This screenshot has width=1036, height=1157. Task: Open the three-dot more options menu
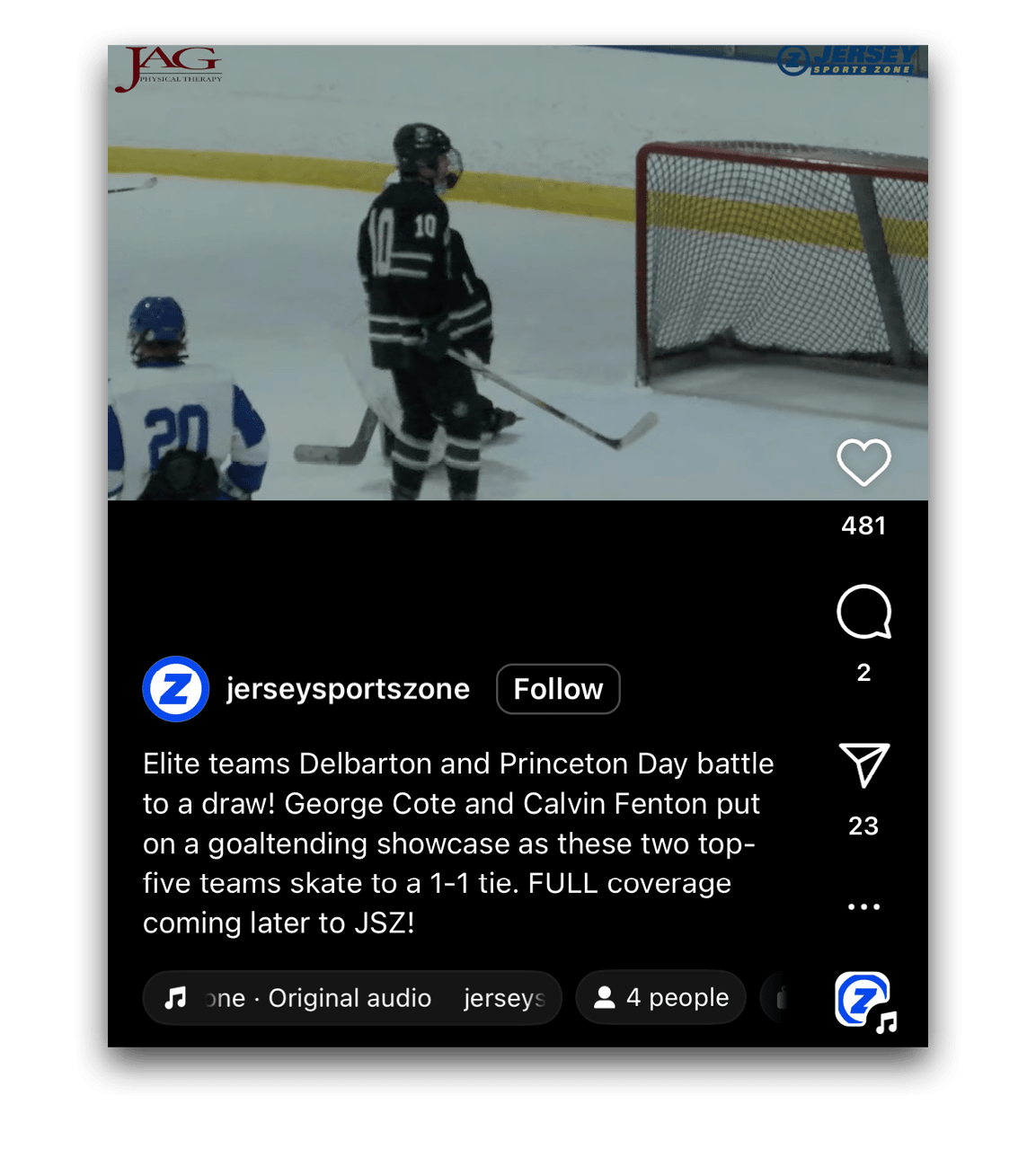click(863, 906)
